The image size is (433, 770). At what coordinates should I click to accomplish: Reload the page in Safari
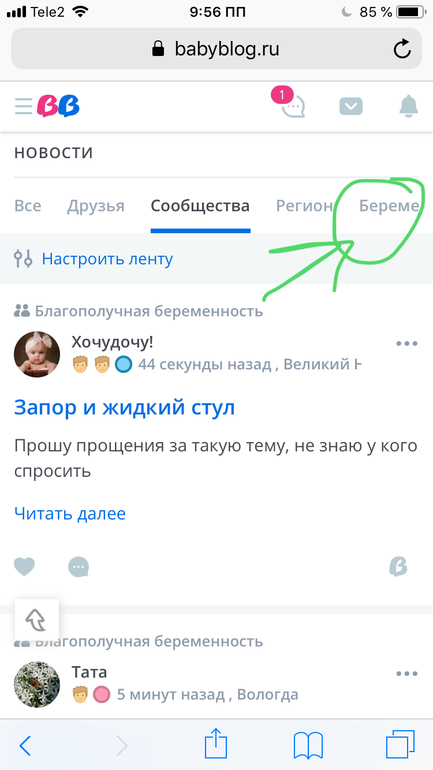click(403, 49)
